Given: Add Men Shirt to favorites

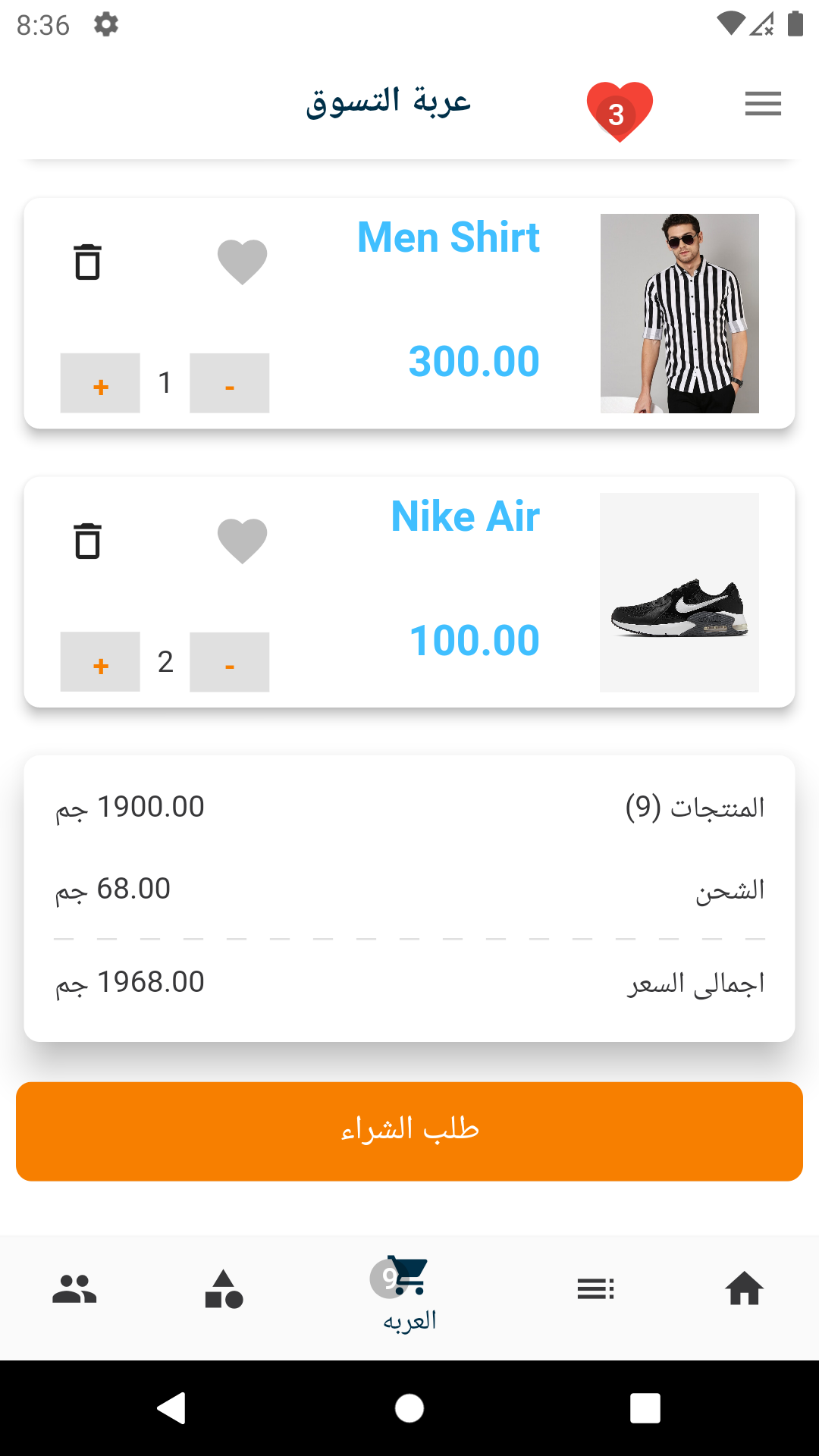Looking at the screenshot, I should pyautogui.click(x=242, y=262).
